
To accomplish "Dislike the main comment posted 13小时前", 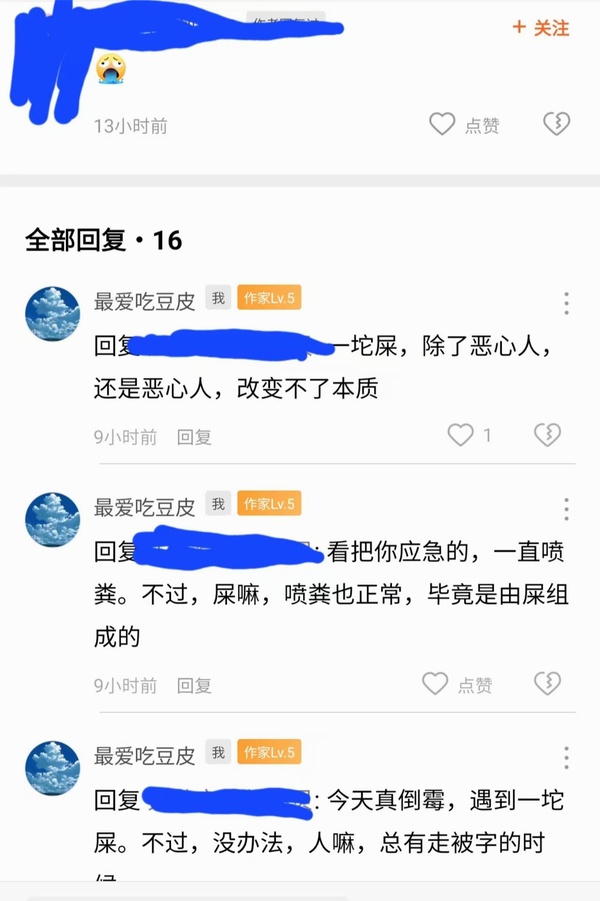I will tap(556, 124).
